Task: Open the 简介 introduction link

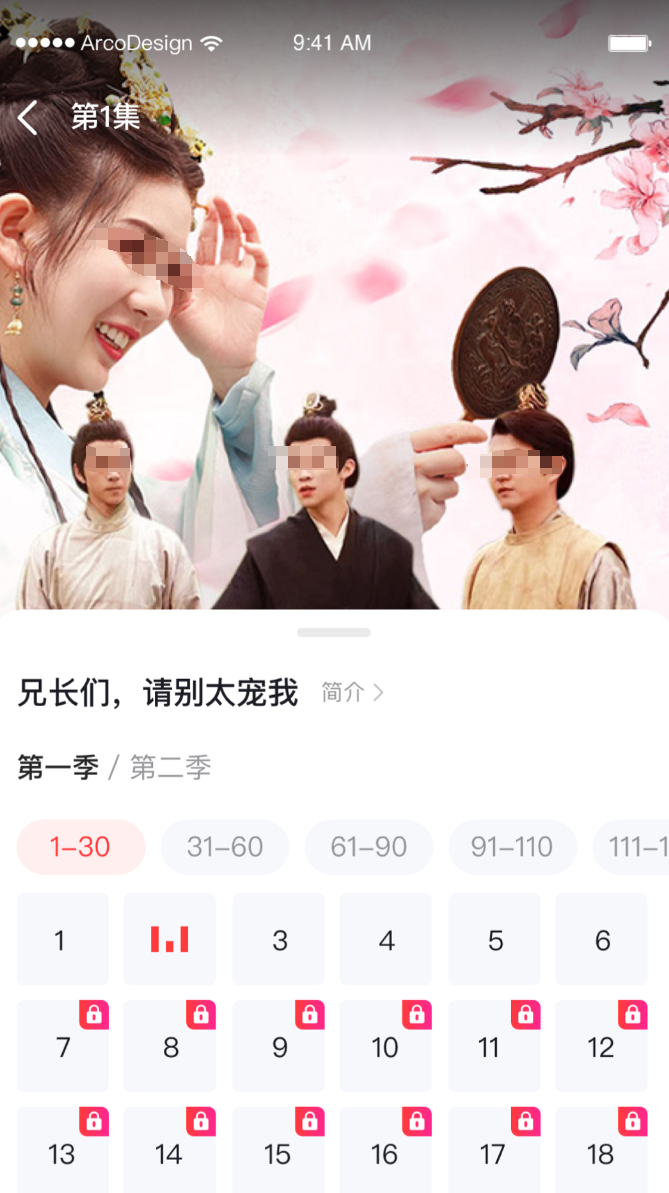Action: (x=352, y=692)
